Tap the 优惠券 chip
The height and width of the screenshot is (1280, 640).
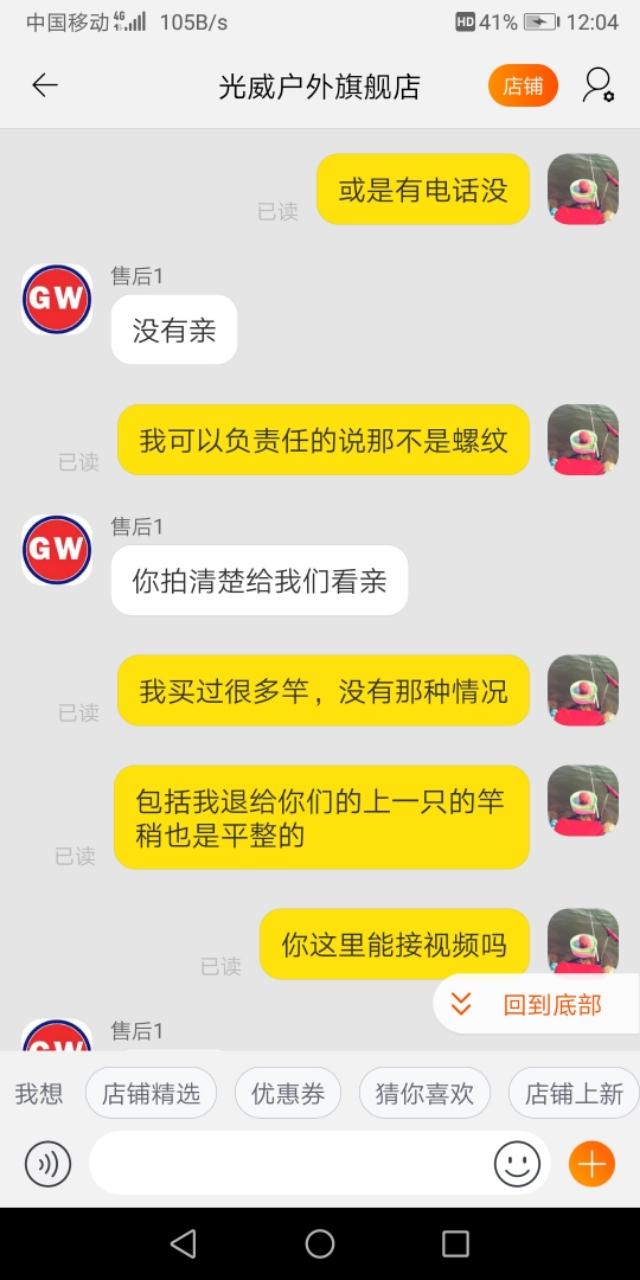(288, 1093)
